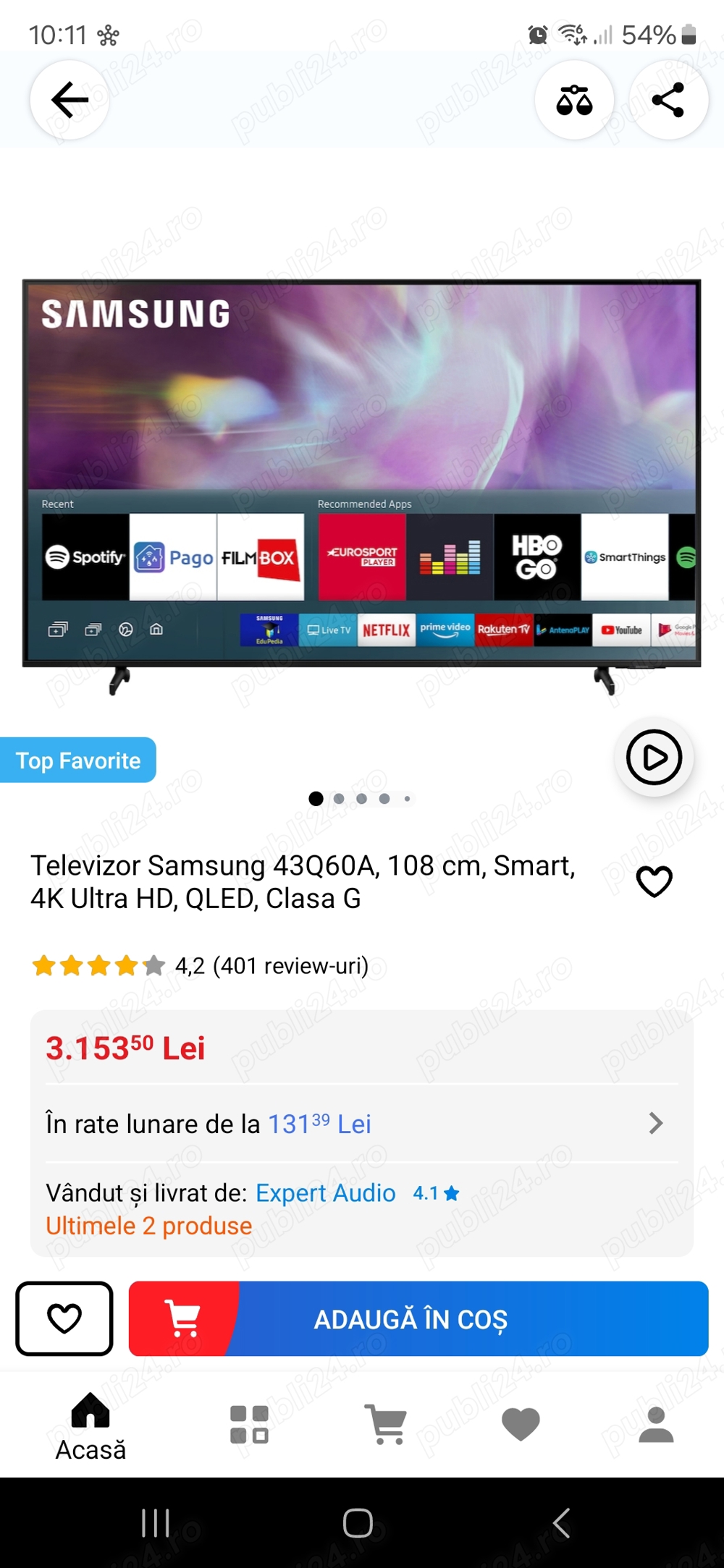Expand the monthly installments row chevron
Viewport: 724px width, 1568px height.
tap(656, 1124)
